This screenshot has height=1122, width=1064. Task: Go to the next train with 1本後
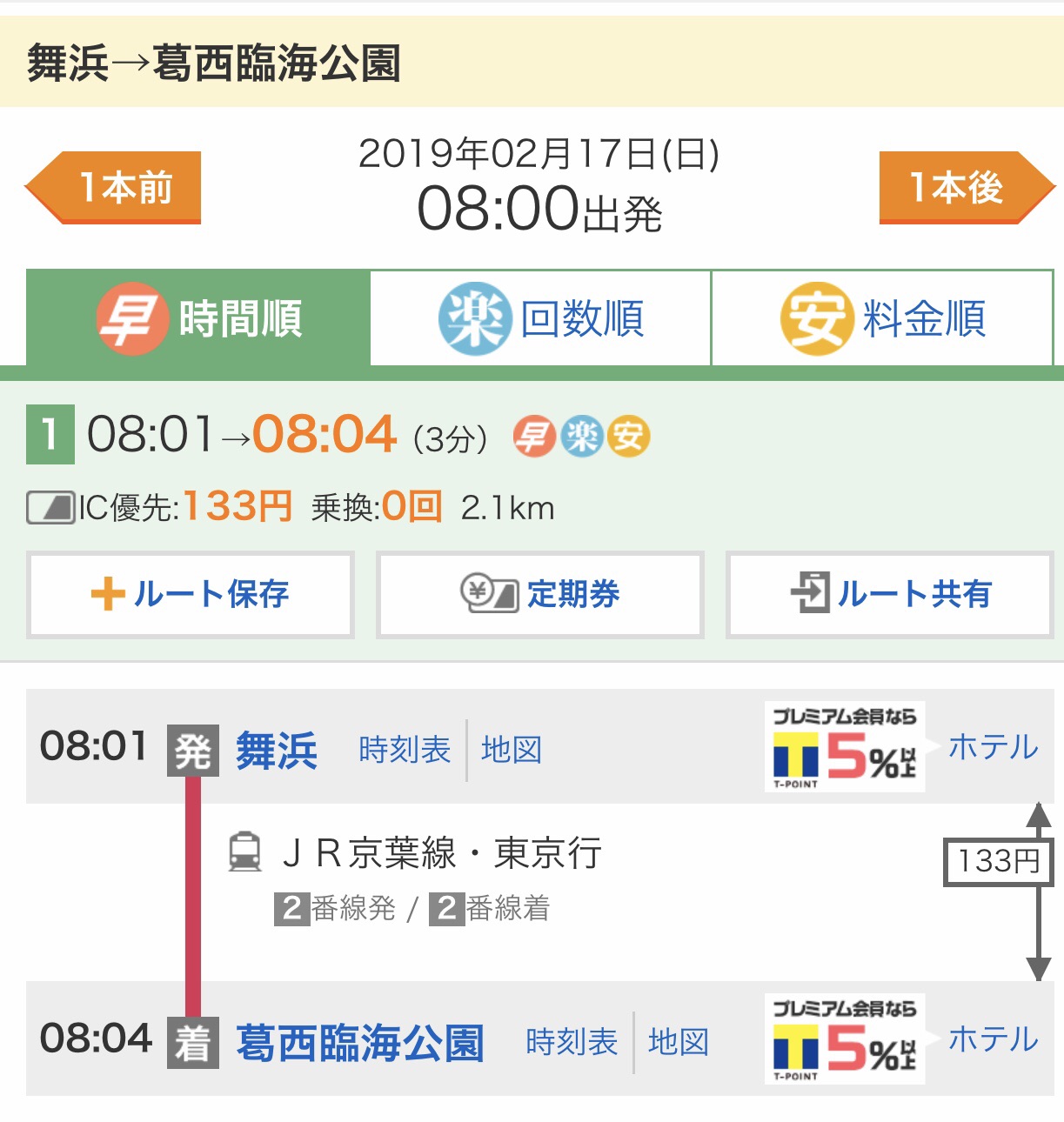point(967,188)
